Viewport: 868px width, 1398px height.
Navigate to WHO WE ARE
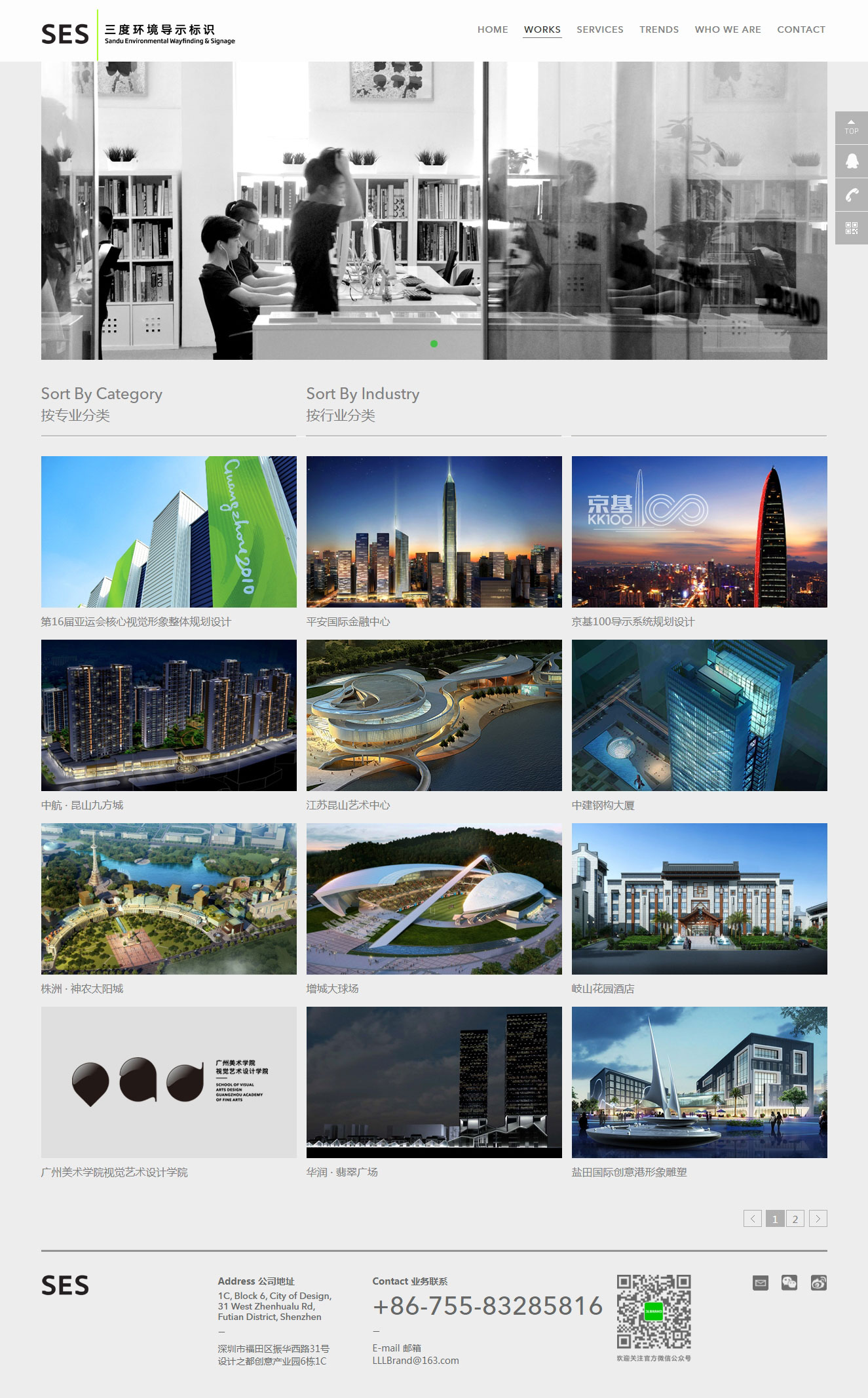(727, 29)
